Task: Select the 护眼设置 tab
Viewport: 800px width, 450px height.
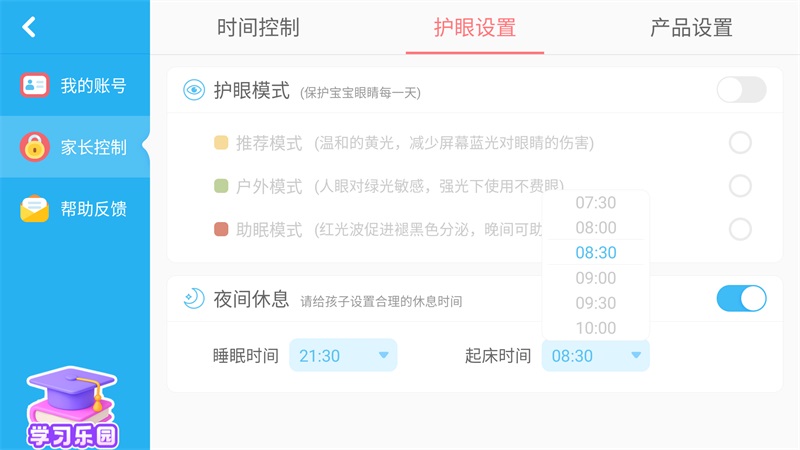Action: 475,28
